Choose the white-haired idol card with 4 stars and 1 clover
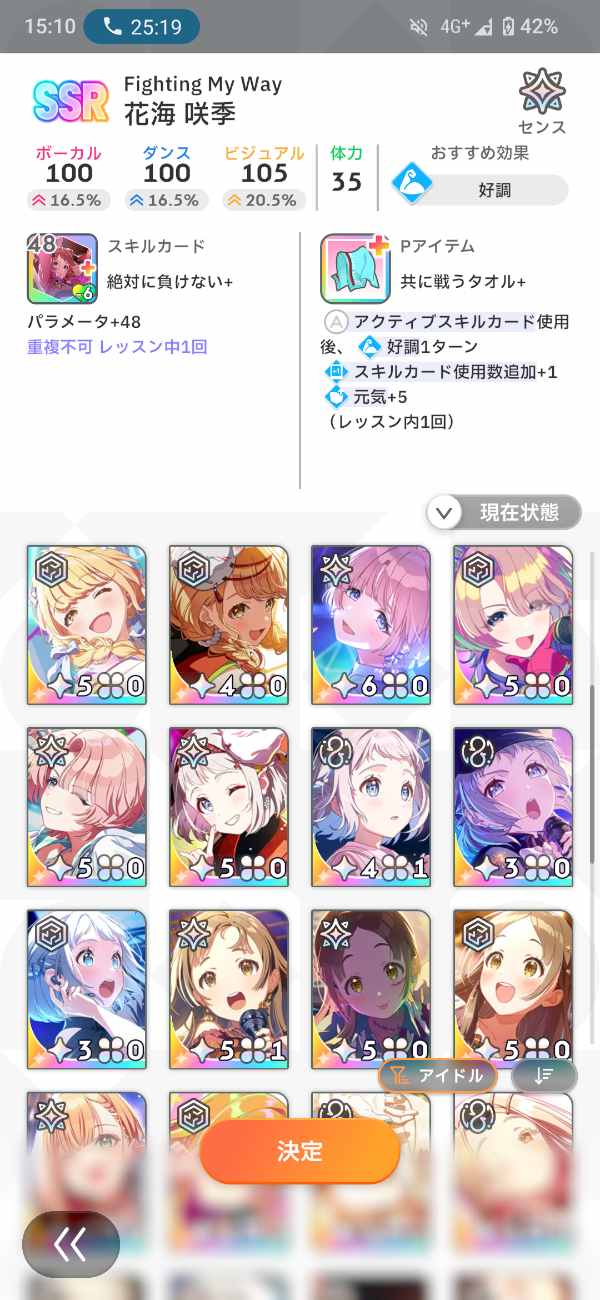 coord(371,806)
